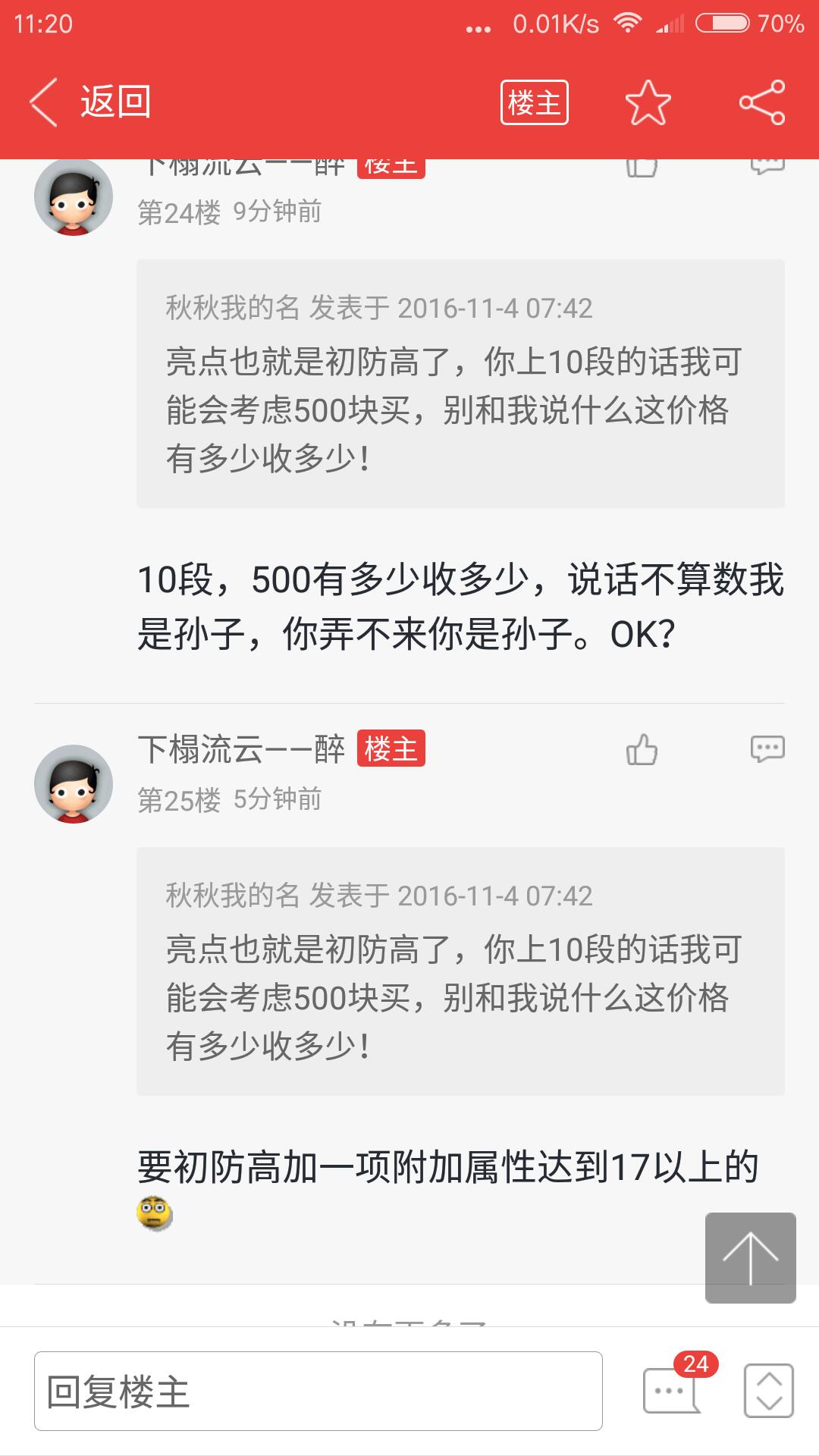819x1456 pixels.
Task: Open the avatar of 第25楼 poster
Action: click(74, 784)
